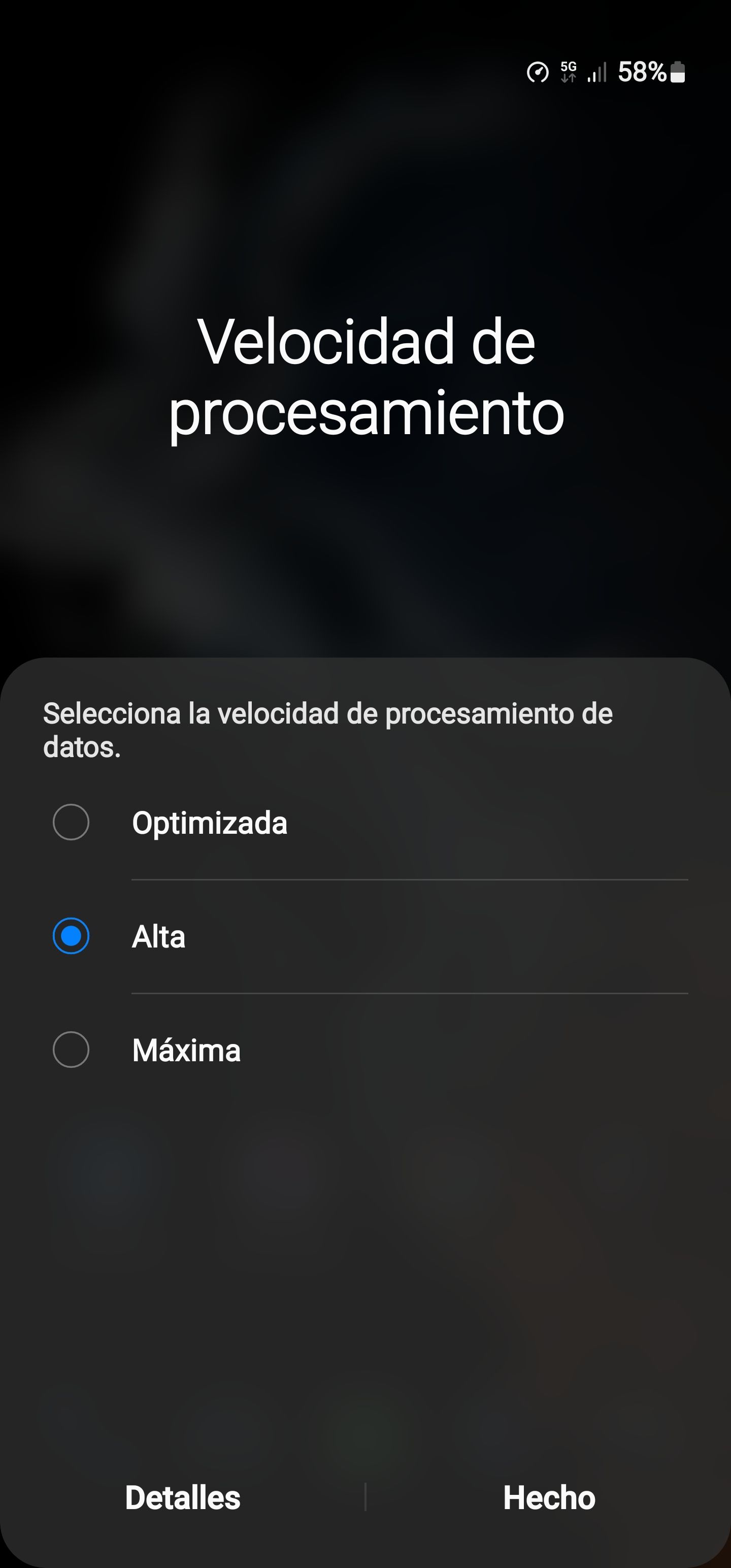The width and height of the screenshot is (731, 1568).
Task: Click the data saver speedometer status icon
Action: [x=538, y=73]
